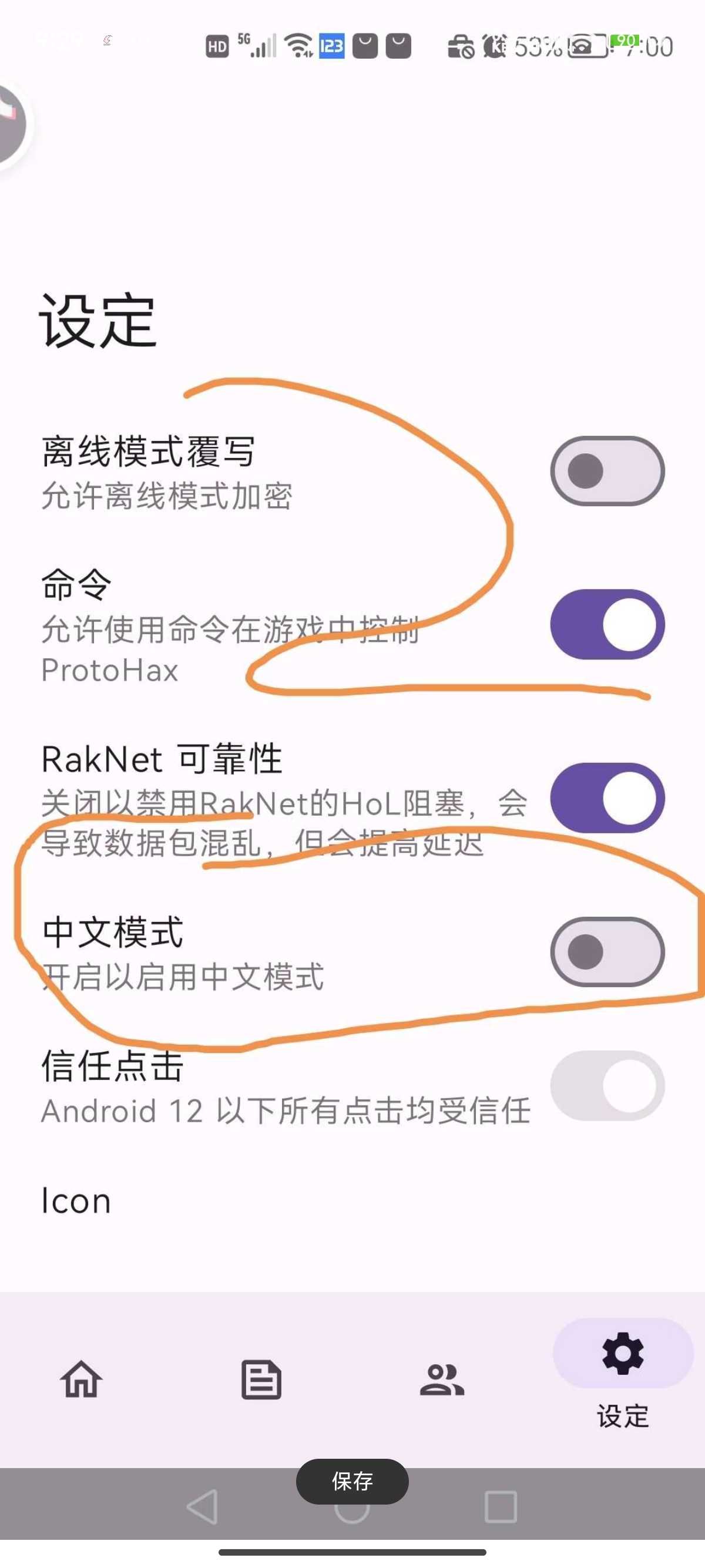Tap the 保存 button
This screenshot has height=1568, width=705.
[x=352, y=1481]
